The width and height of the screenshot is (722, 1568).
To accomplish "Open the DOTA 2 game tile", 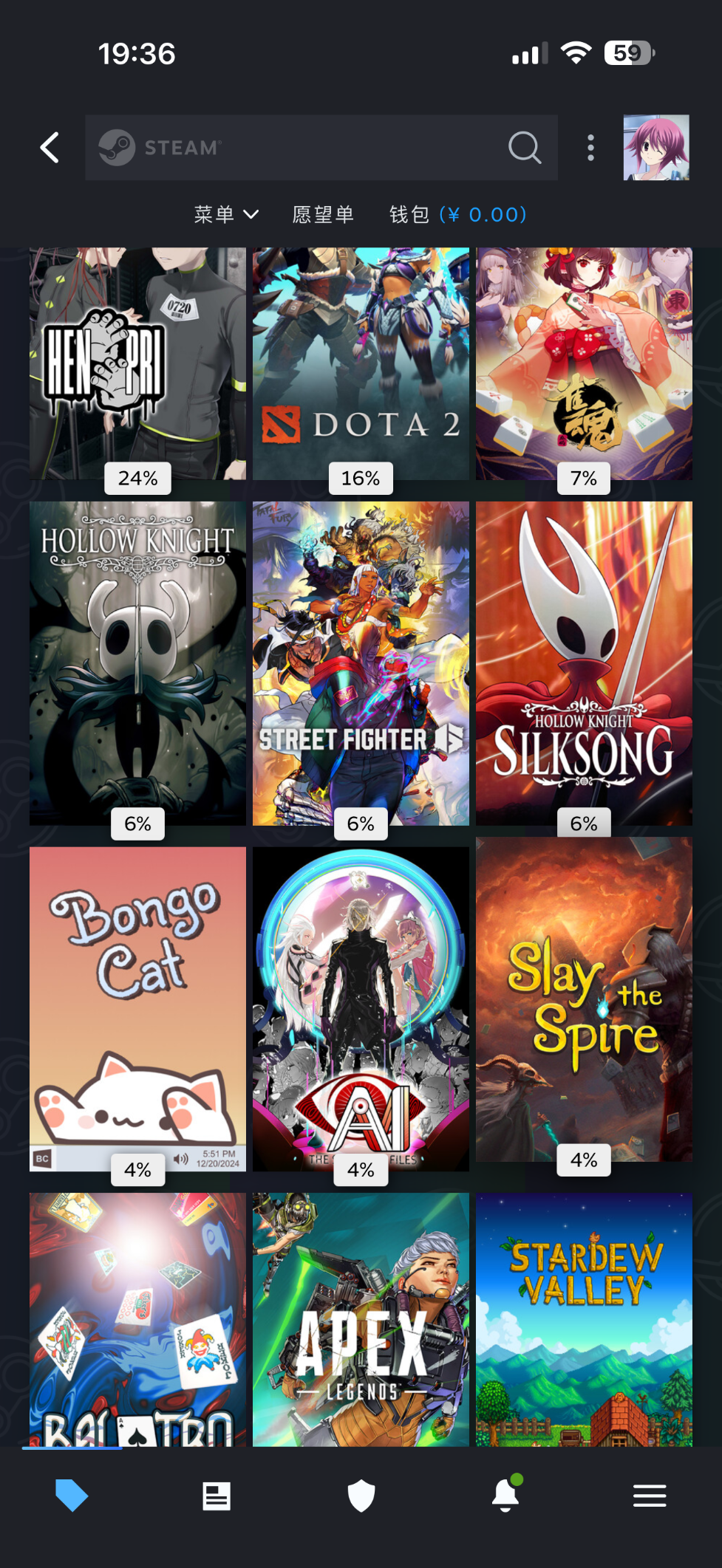I will click(361, 363).
